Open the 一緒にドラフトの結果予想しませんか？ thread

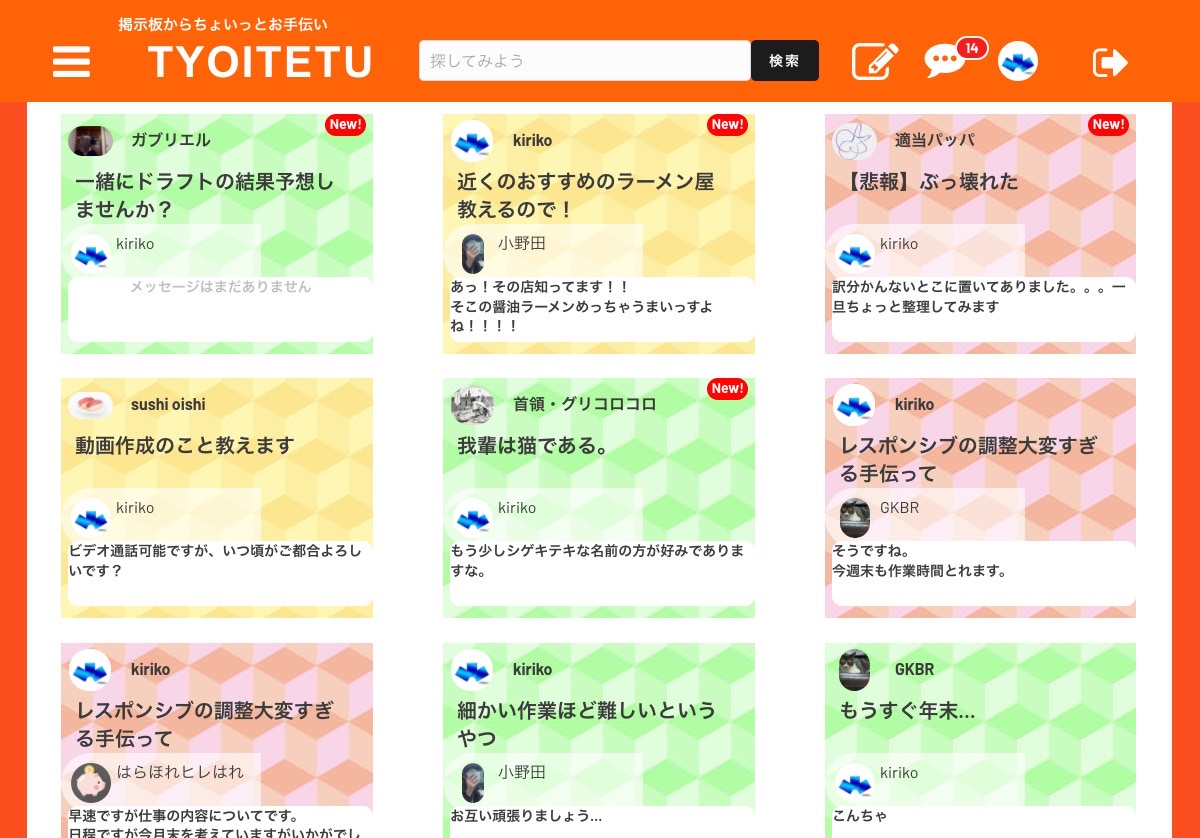click(205, 195)
